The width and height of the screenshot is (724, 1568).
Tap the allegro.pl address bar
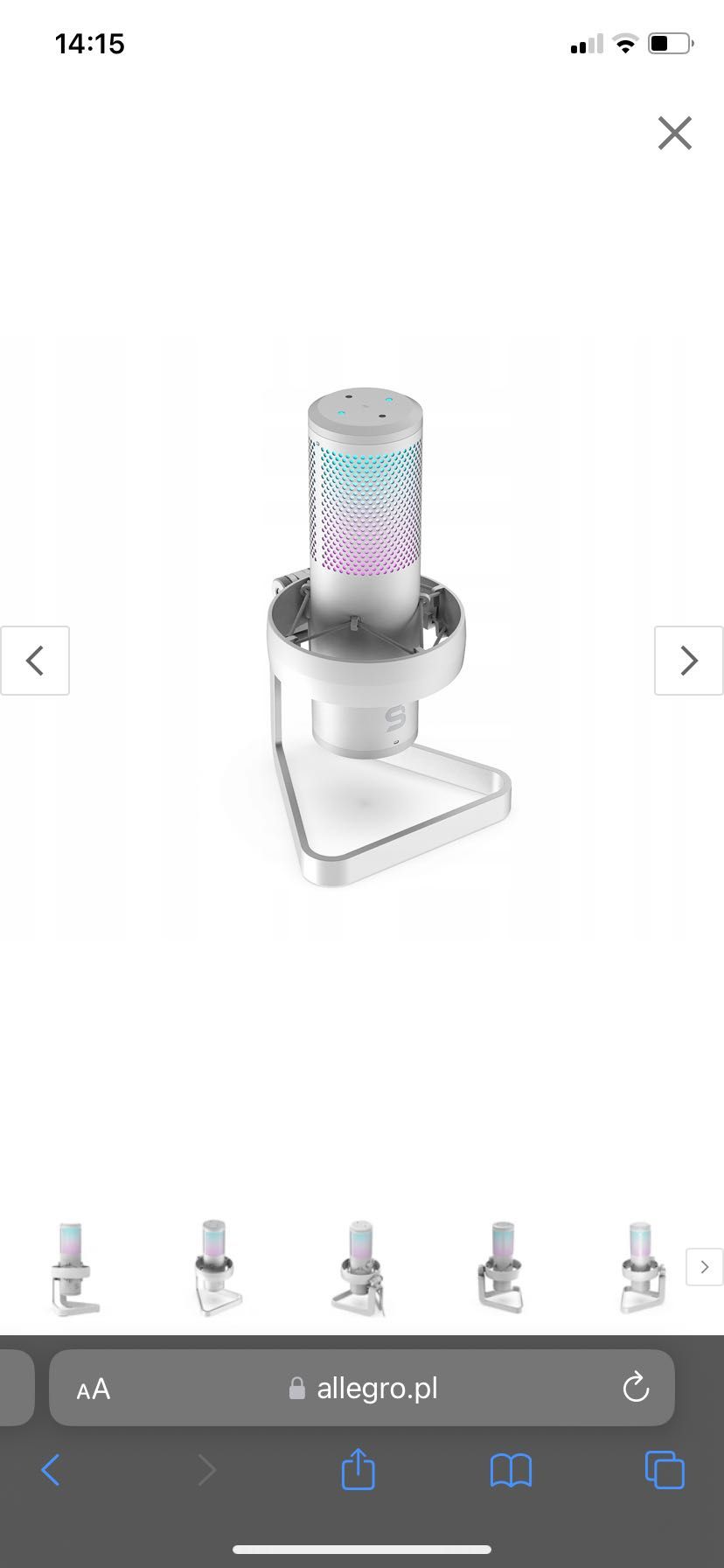pyautogui.click(x=363, y=1389)
